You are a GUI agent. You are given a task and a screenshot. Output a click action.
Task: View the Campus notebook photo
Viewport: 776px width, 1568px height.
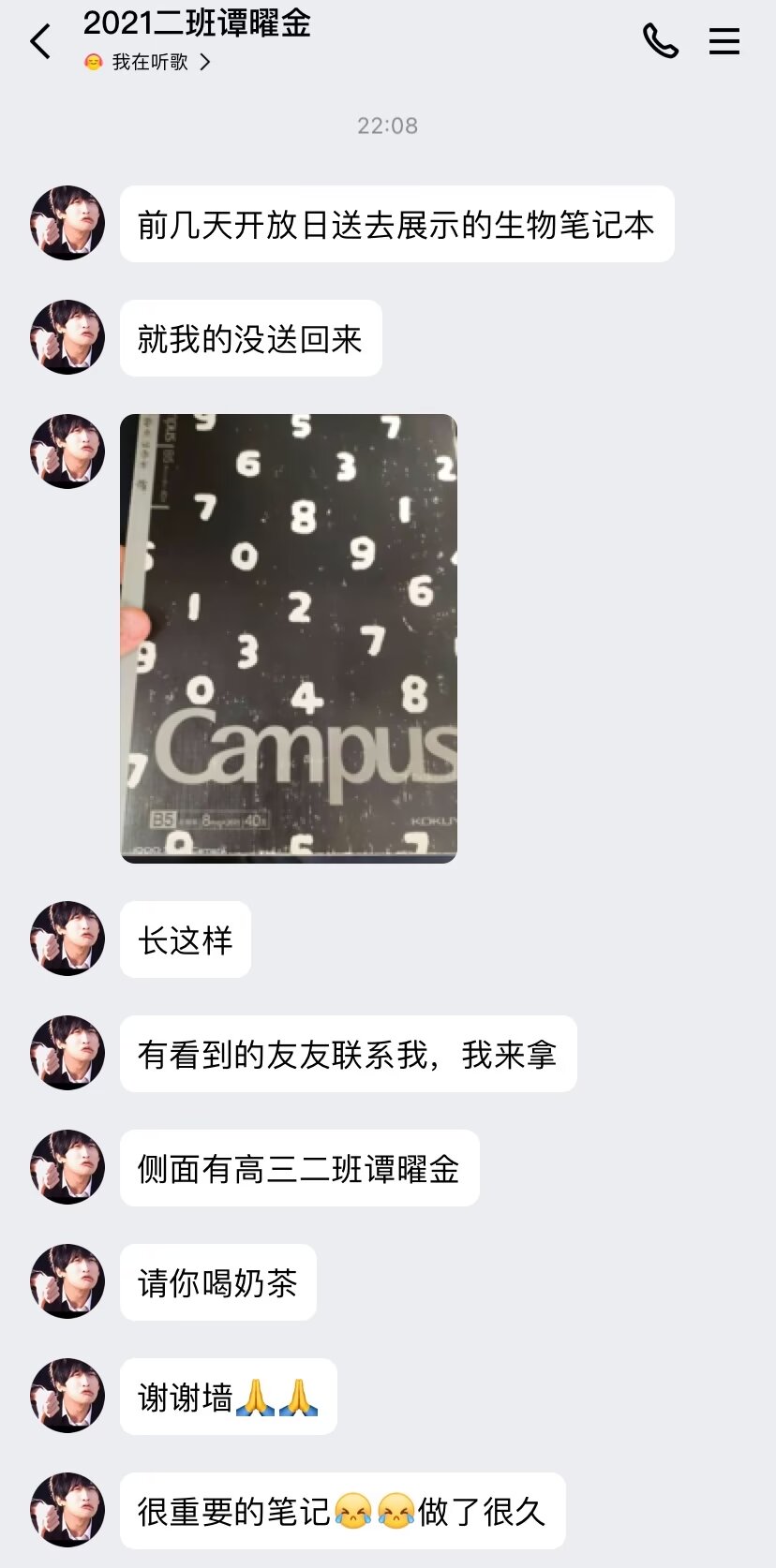point(289,638)
